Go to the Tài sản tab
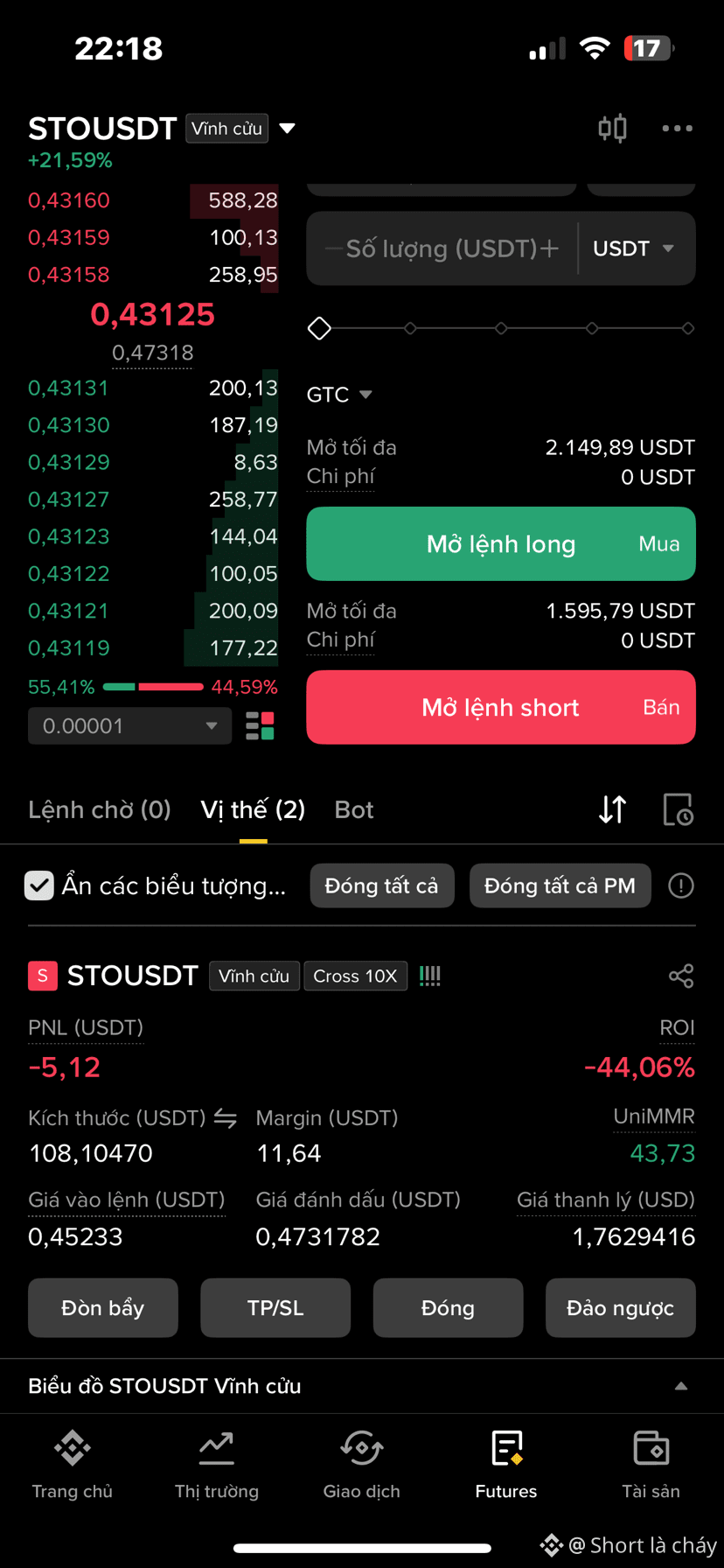The height and width of the screenshot is (1568, 724). (651, 1465)
